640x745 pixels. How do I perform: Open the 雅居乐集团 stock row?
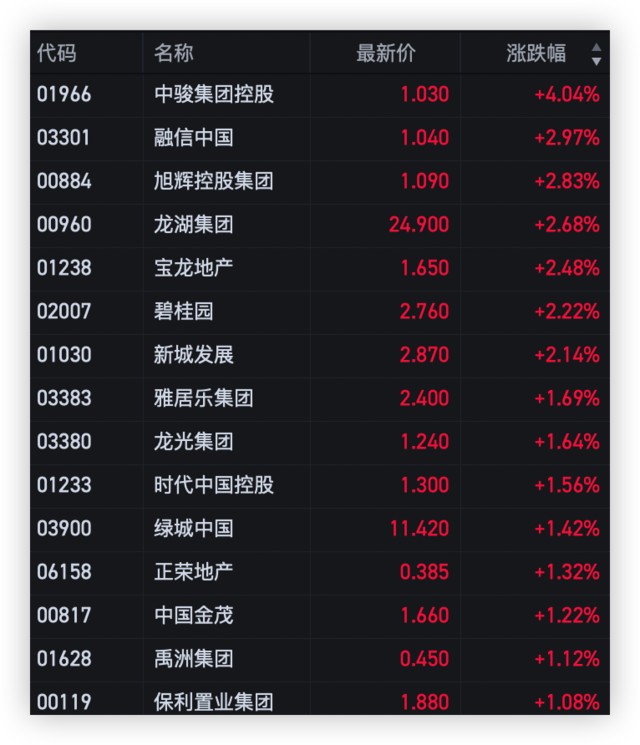(204, 398)
